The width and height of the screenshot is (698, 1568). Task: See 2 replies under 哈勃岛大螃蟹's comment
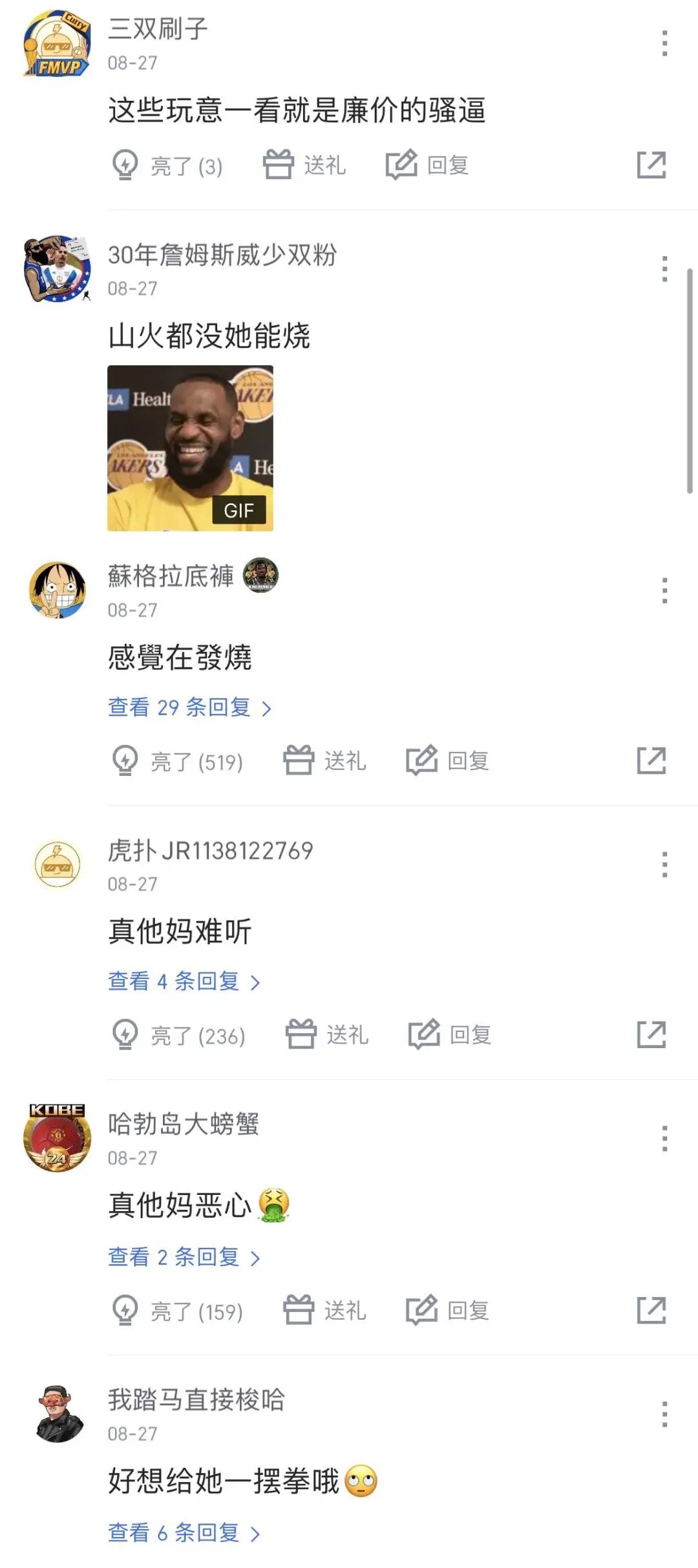(x=184, y=1257)
